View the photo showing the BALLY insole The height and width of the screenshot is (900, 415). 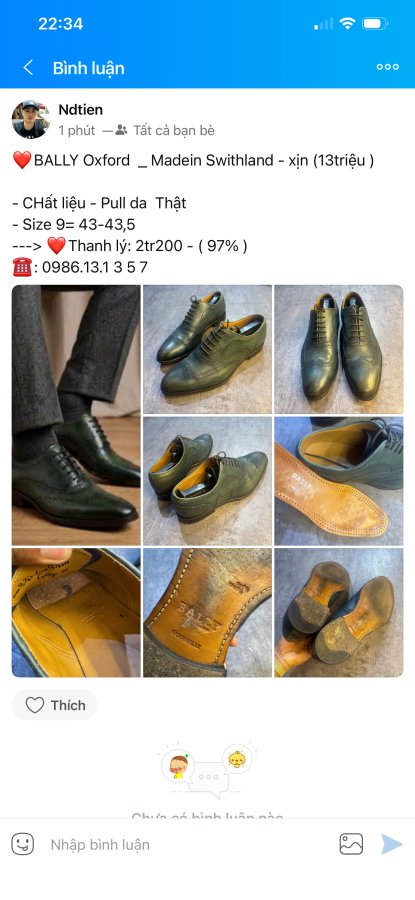339,481
